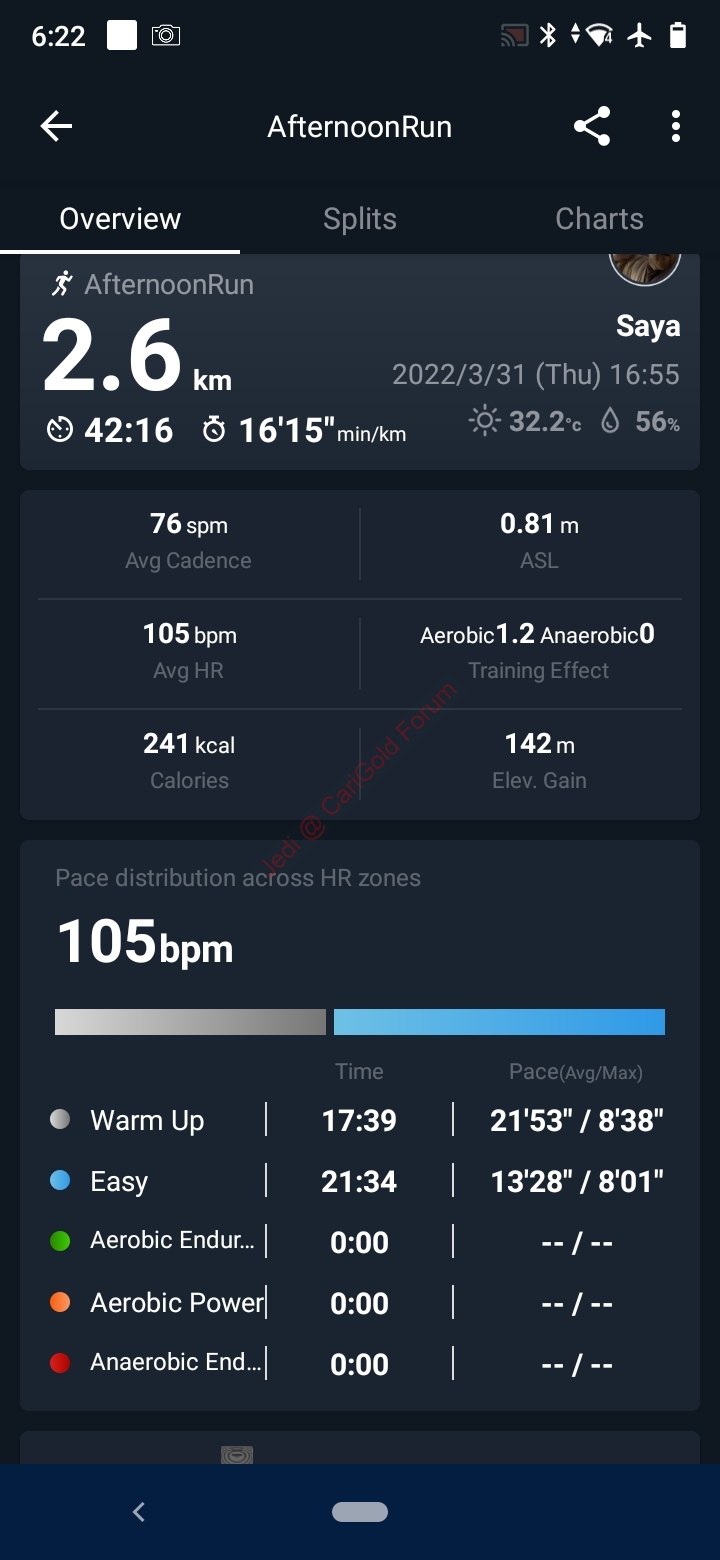Tap the system back button in navigation bar

click(139, 1512)
